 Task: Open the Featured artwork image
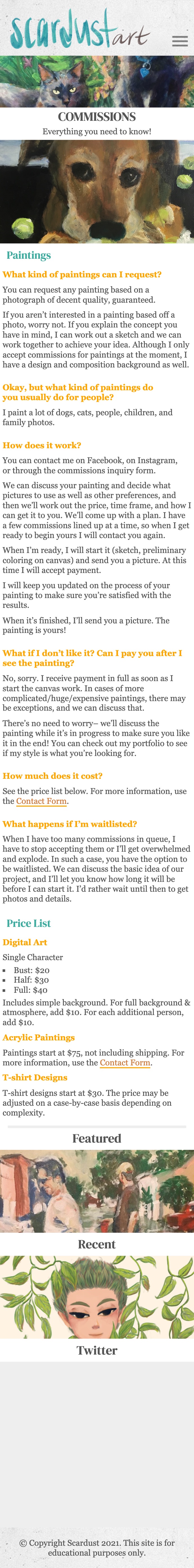(x=97, y=1191)
